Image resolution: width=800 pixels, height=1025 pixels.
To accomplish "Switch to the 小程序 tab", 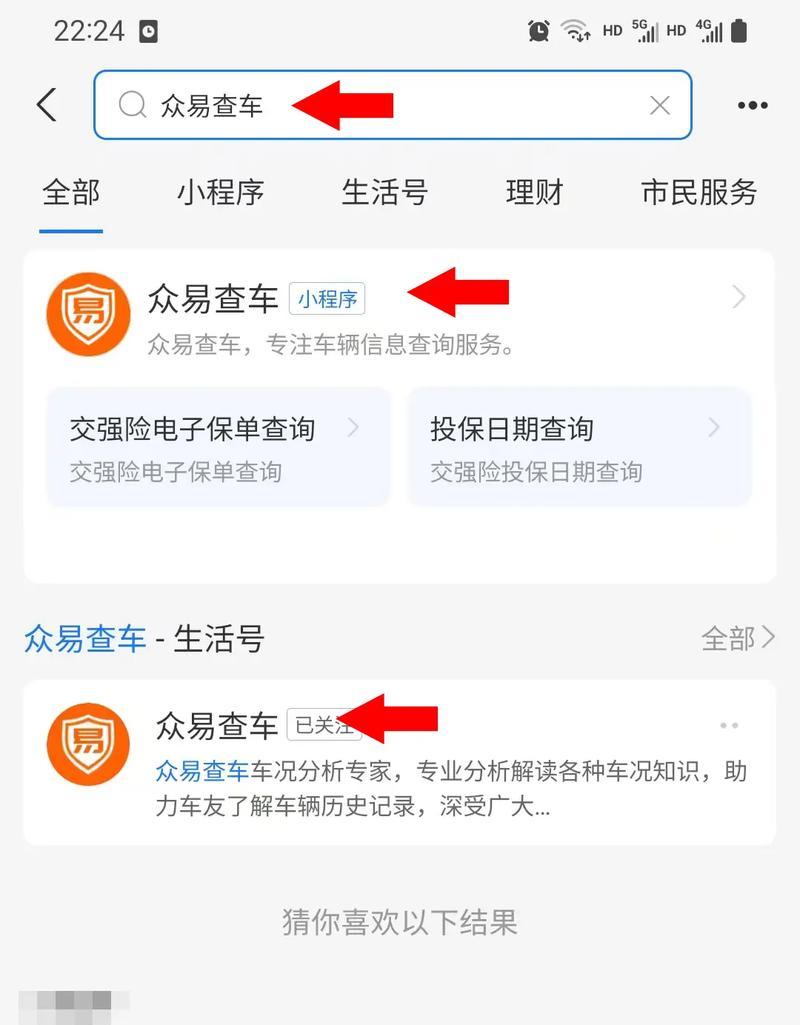I will [x=220, y=192].
